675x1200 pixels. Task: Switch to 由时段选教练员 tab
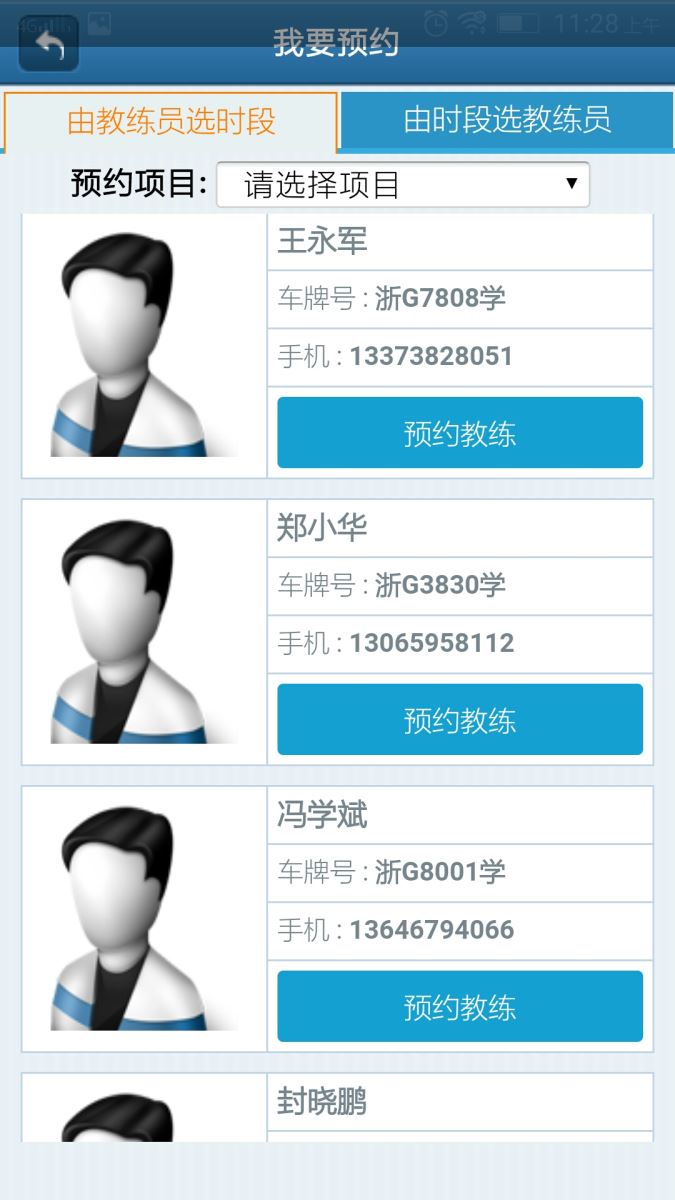(x=506, y=121)
